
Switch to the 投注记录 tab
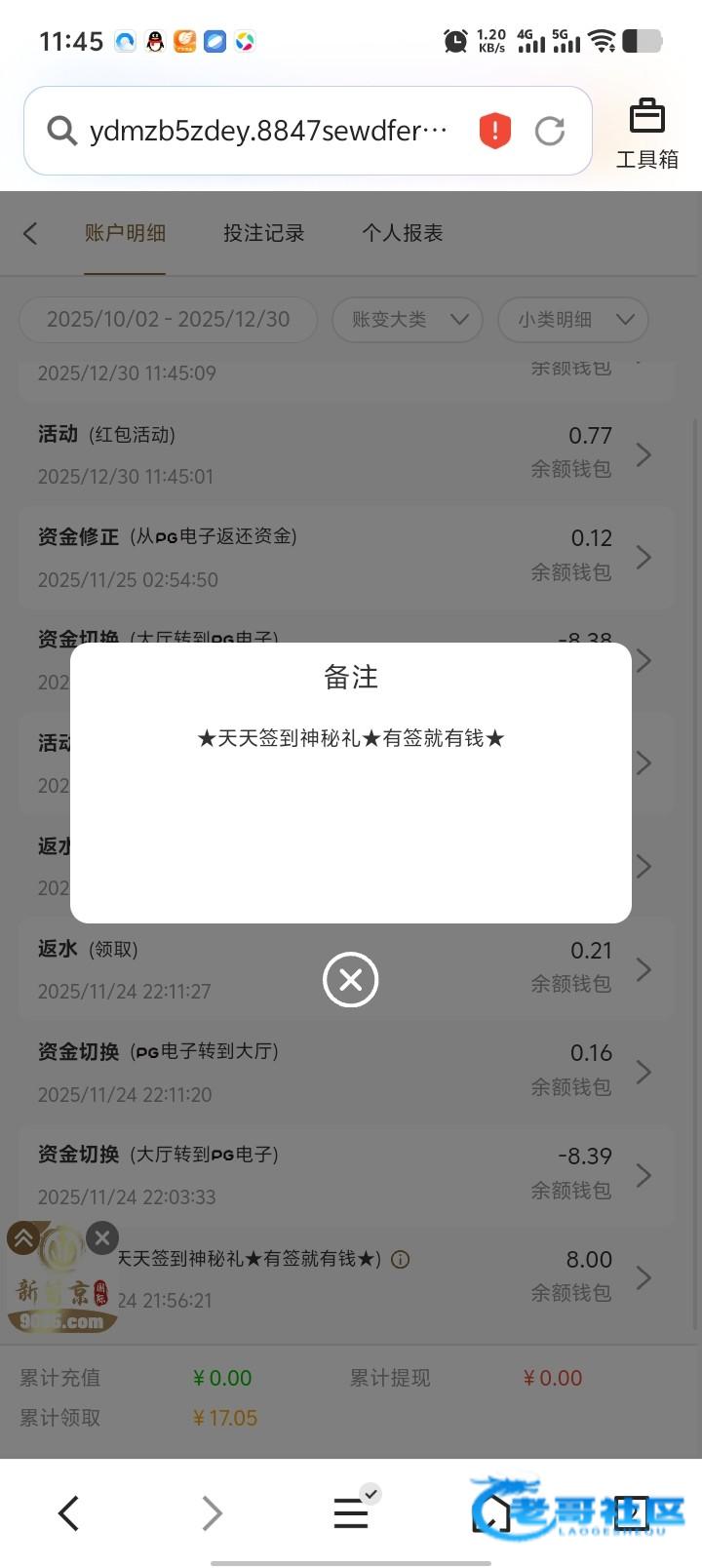[263, 233]
